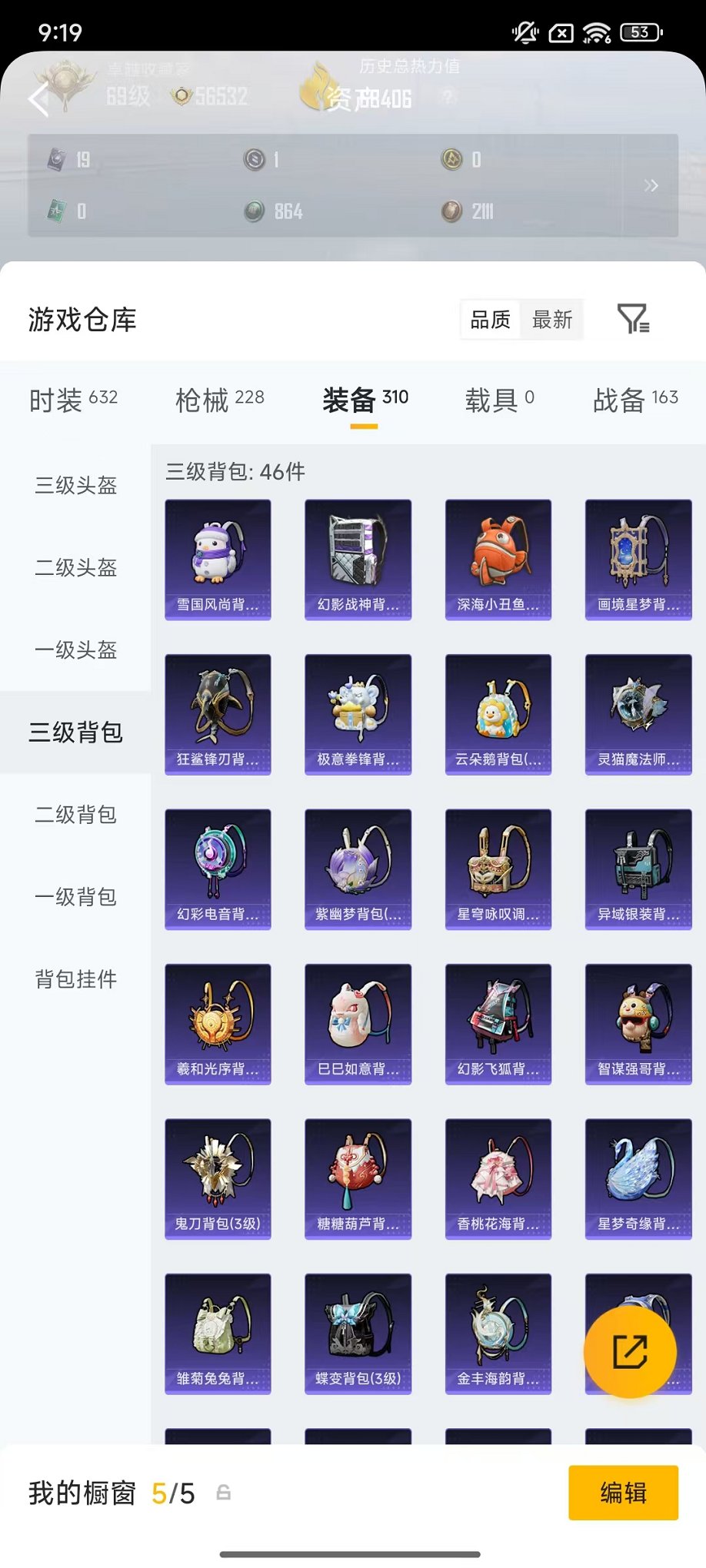Select the 二级头盔 category

tap(75, 568)
